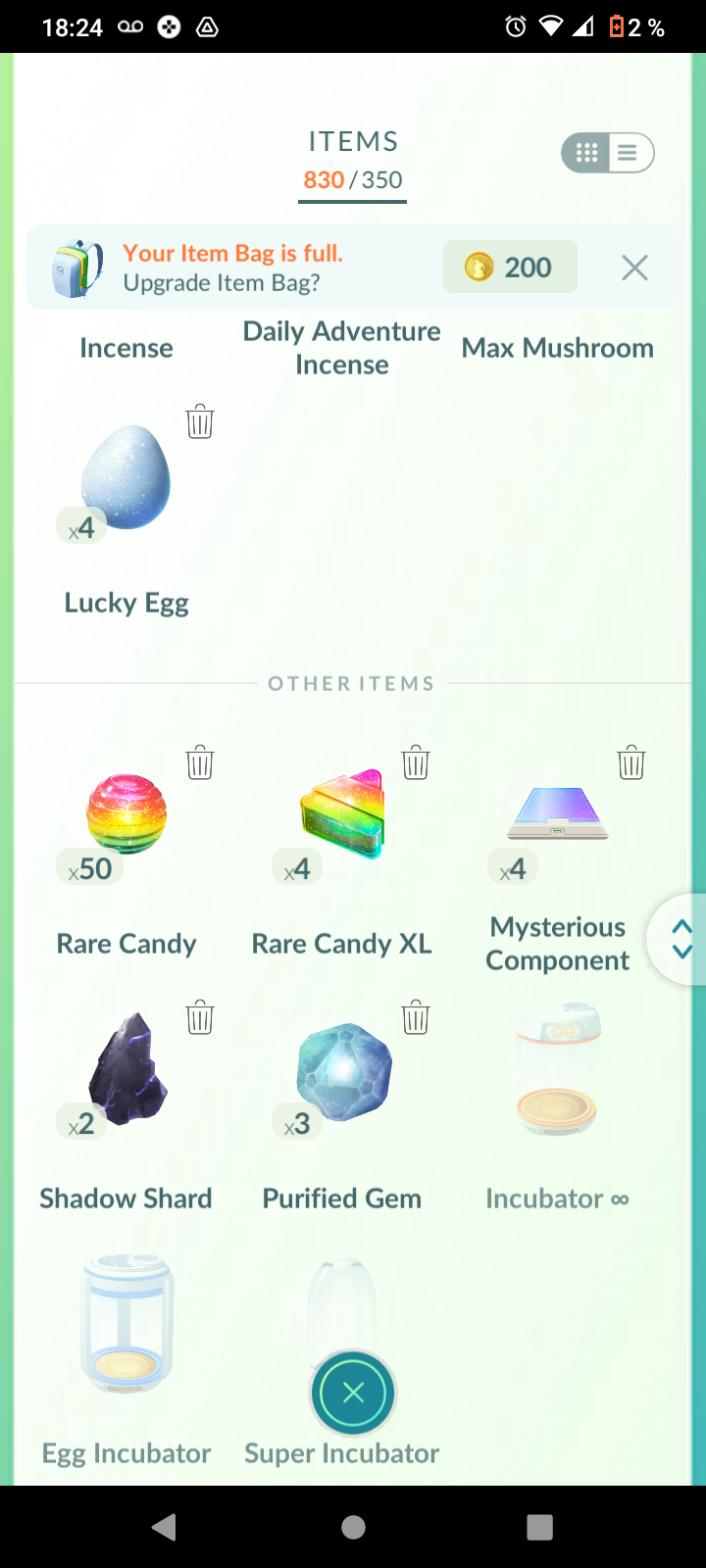Discard Purified Gem with trash icon
This screenshot has height=1568, width=706.
point(416,1017)
